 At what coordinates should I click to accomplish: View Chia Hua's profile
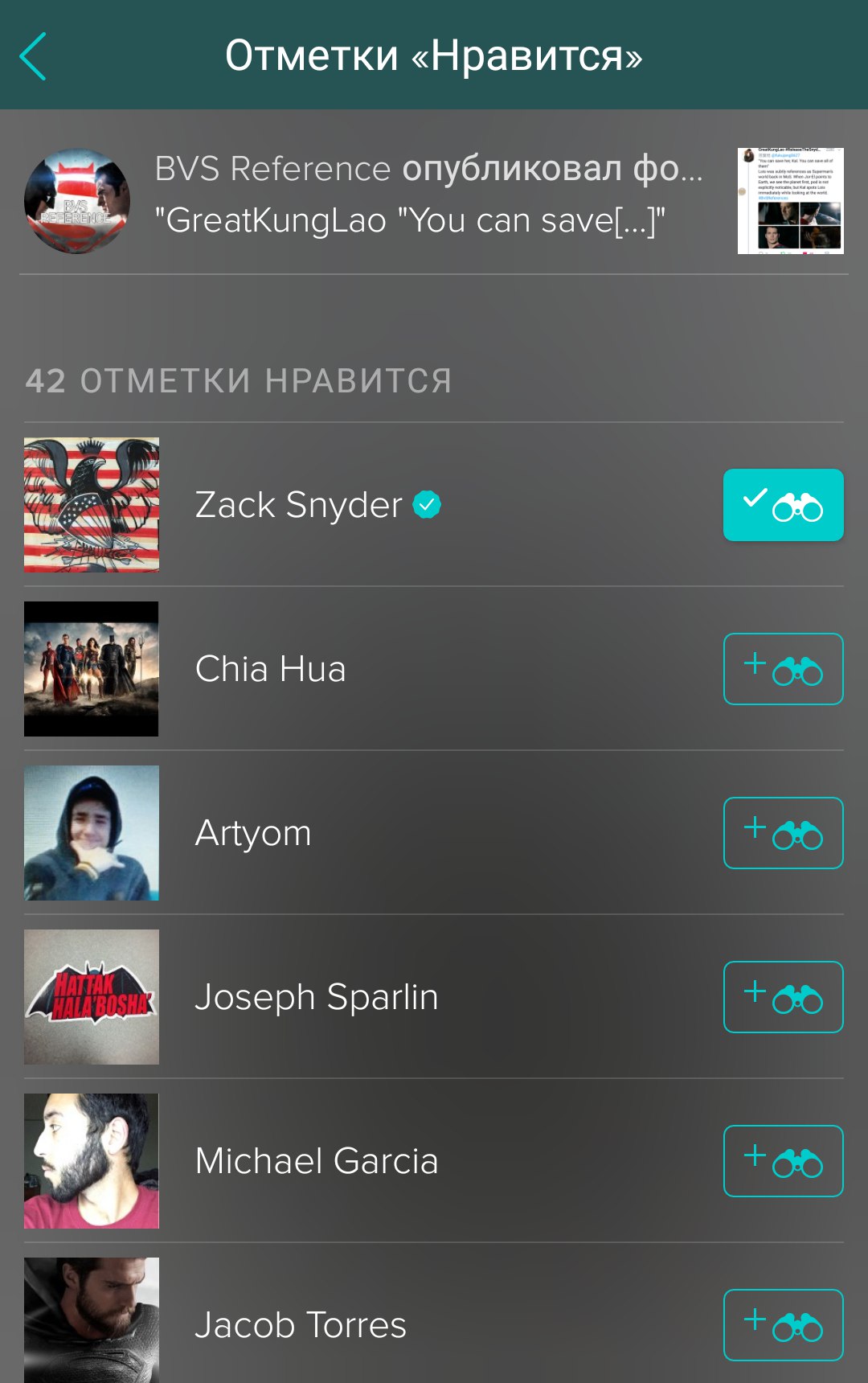270,669
